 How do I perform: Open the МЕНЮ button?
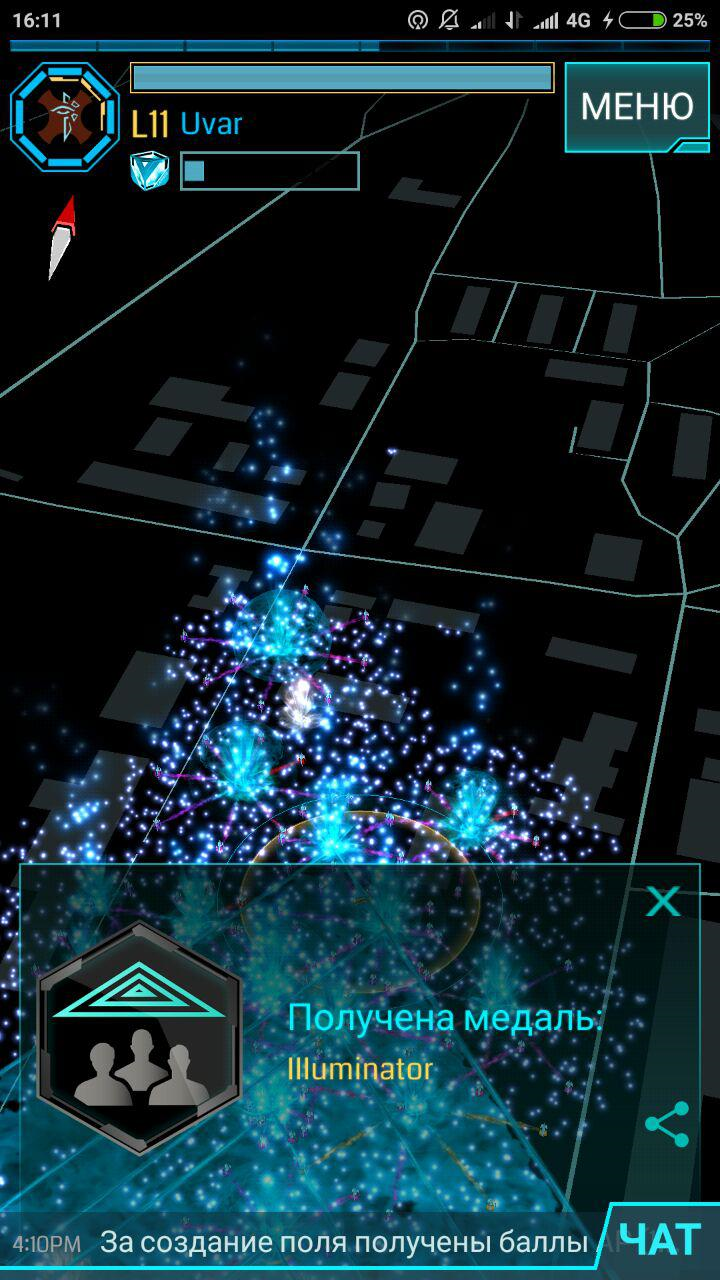tap(637, 107)
